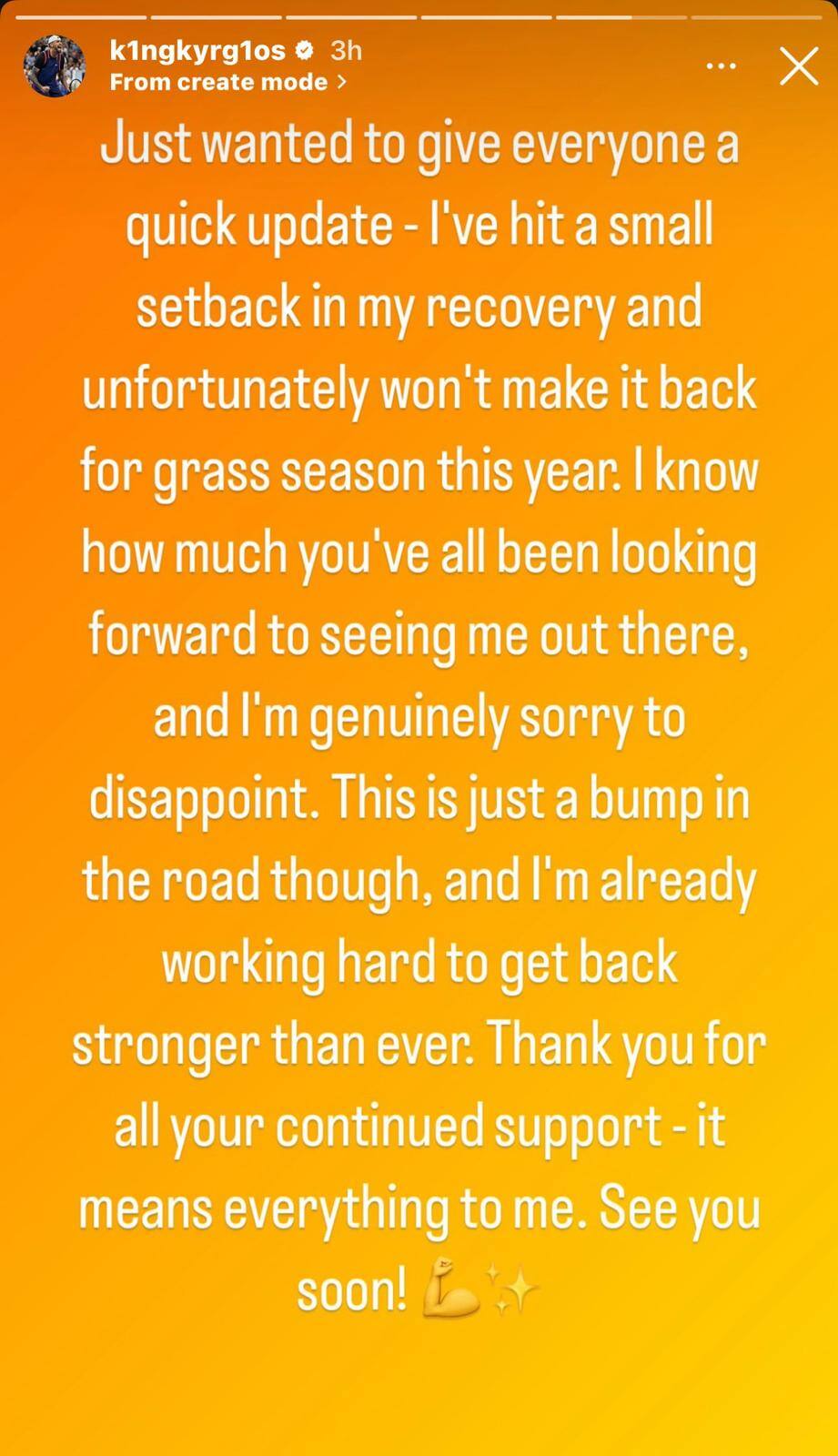Close the story viewer

tap(799, 66)
